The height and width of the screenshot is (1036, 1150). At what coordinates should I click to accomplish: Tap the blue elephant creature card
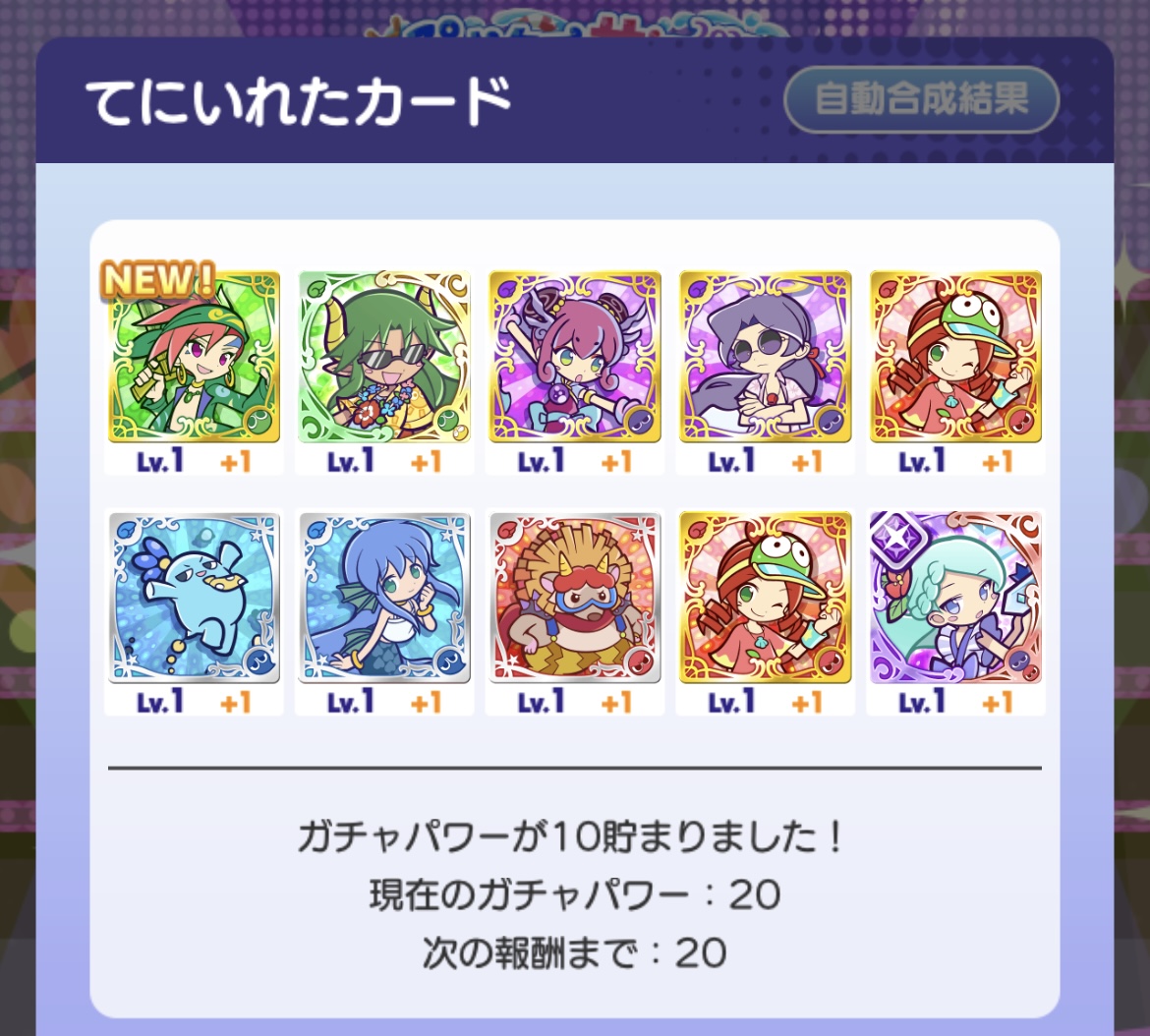click(194, 598)
